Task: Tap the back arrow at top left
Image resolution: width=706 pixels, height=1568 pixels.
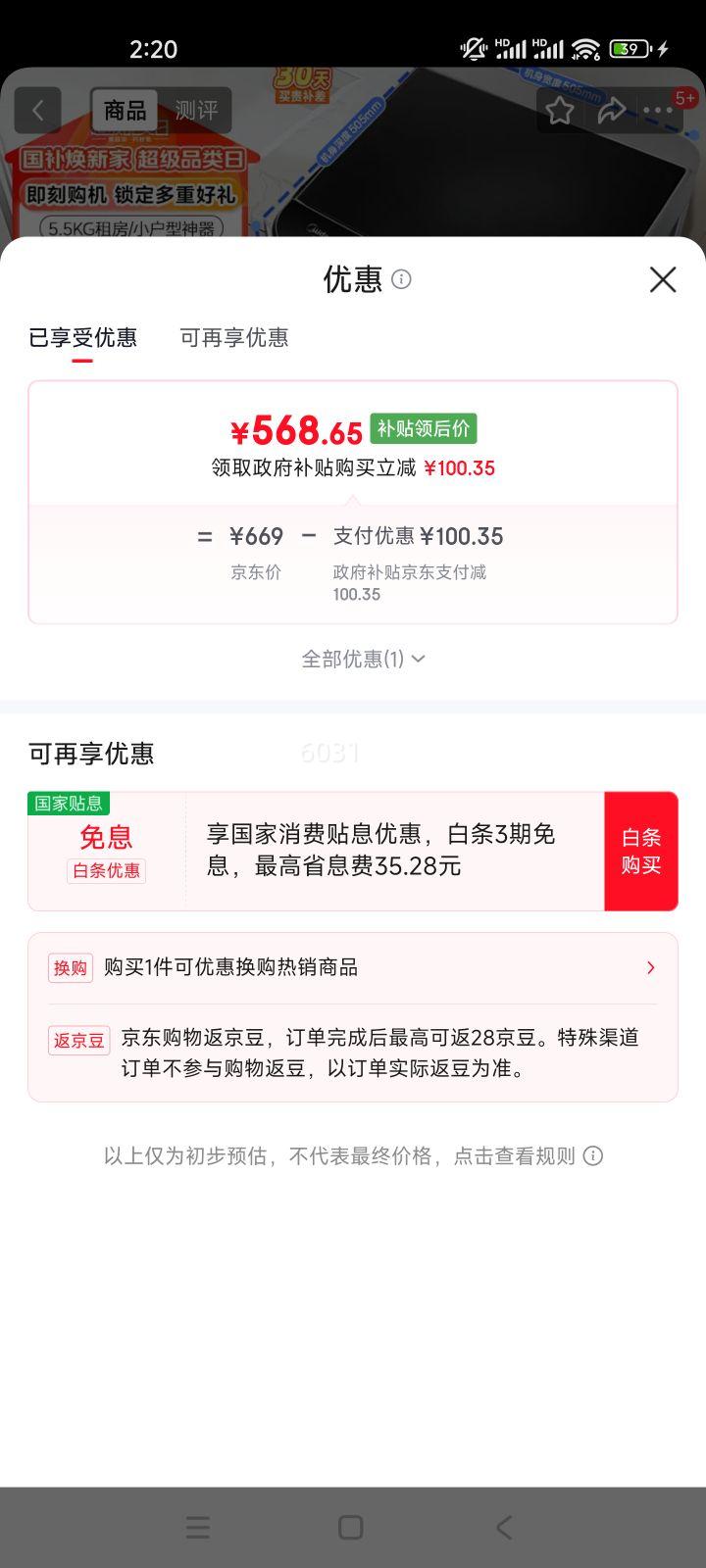Action: [x=37, y=110]
